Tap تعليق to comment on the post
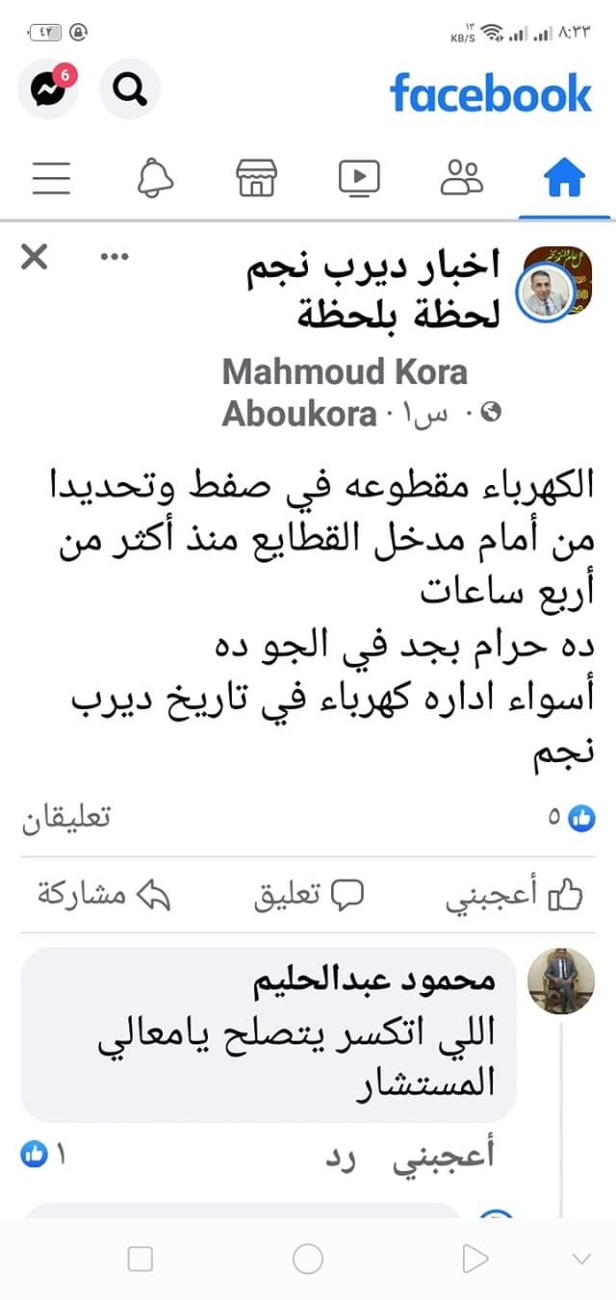616x1300 pixels. [x=308, y=895]
